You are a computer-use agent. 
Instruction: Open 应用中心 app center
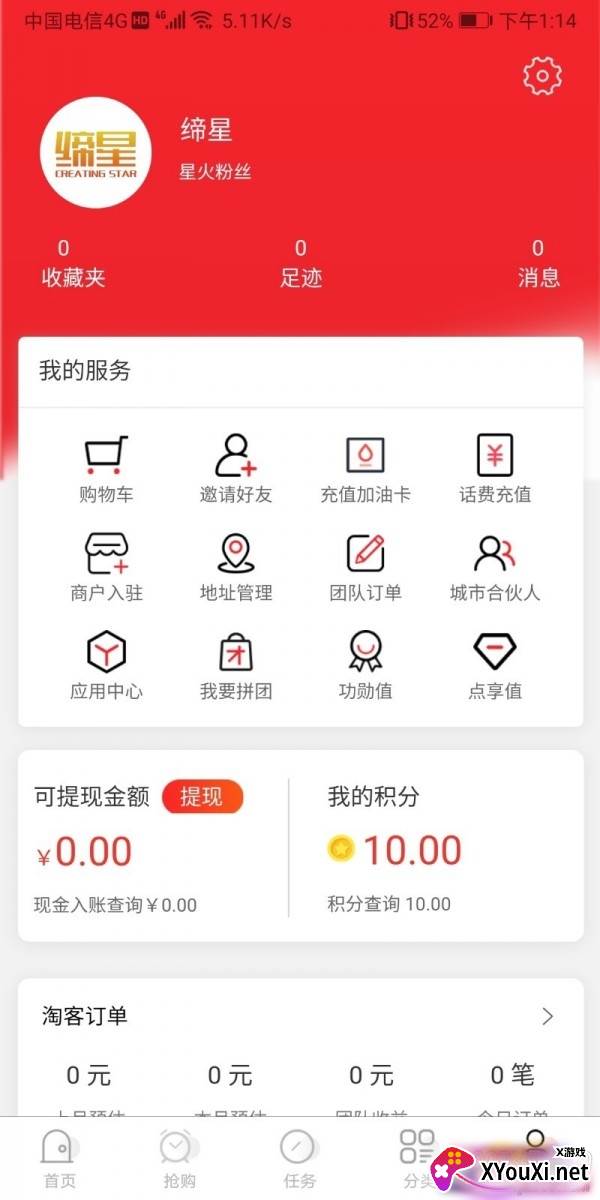tap(106, 665)
